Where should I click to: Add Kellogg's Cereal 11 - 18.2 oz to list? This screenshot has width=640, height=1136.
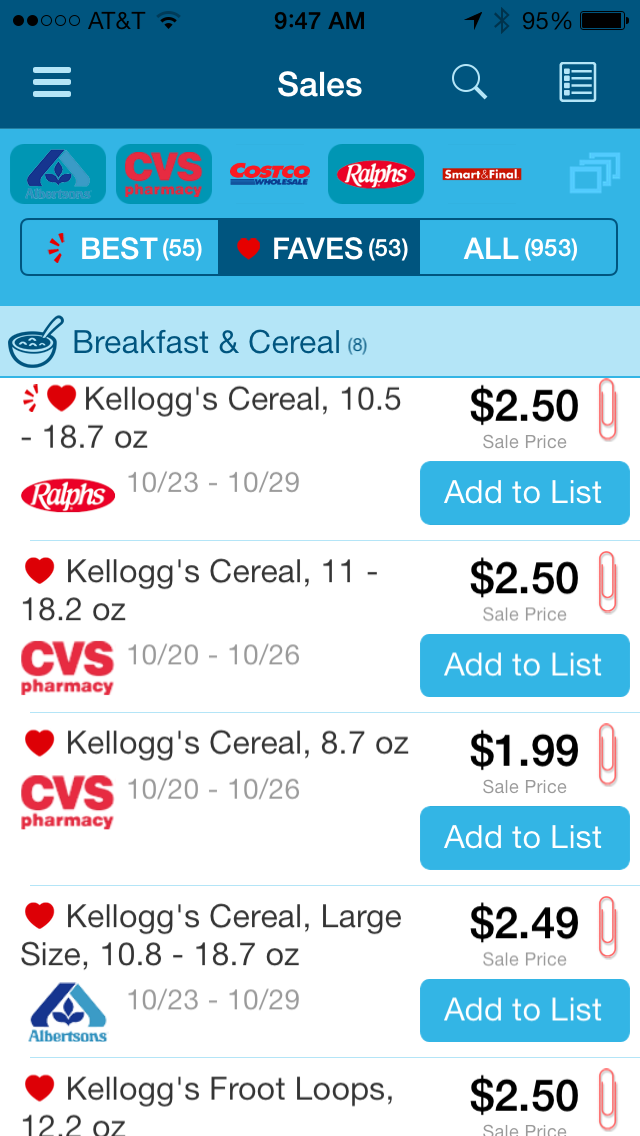(525, 665)
